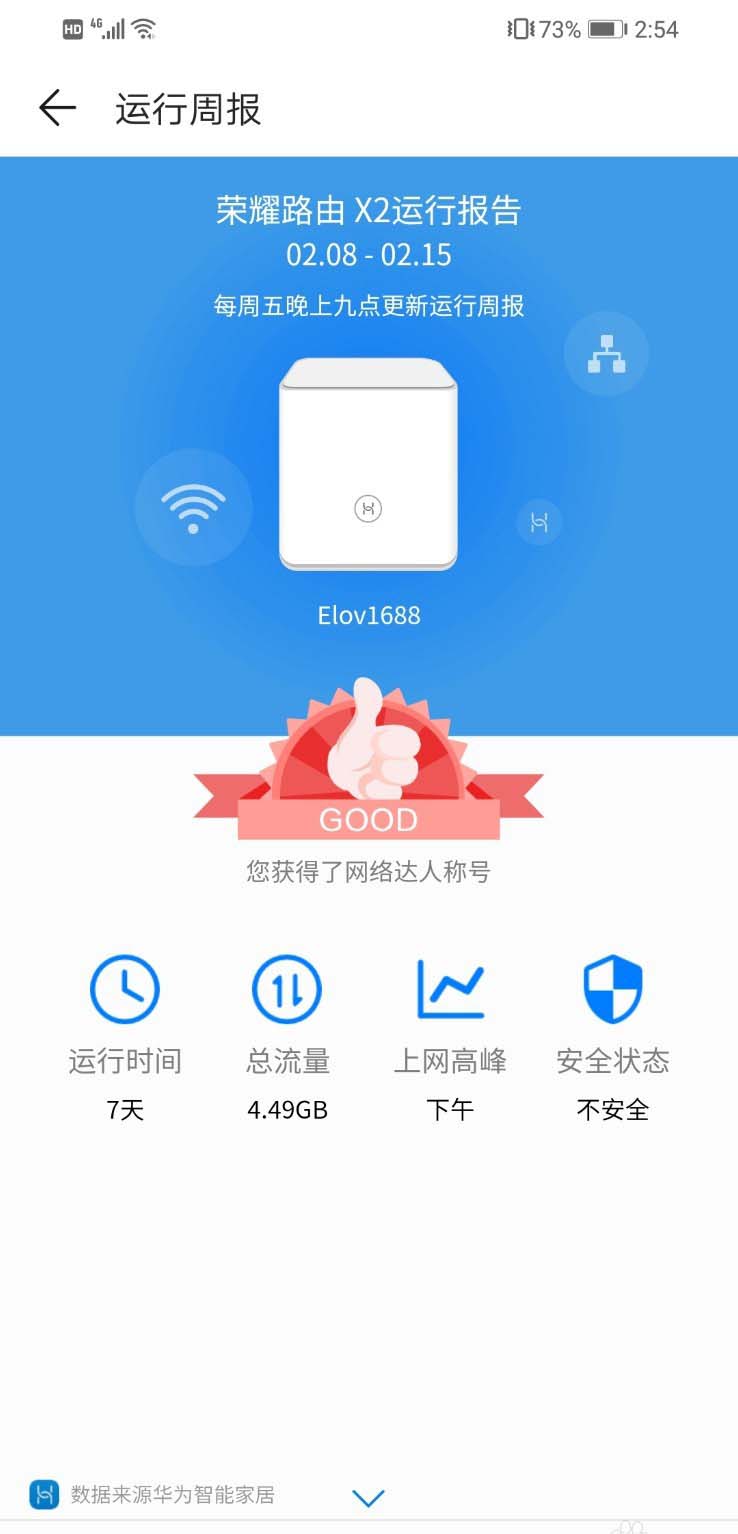The width and height of the screenshot is (738, 1534).
Task: Expand the down chevron at the bottom
Action: (369, 1497)
